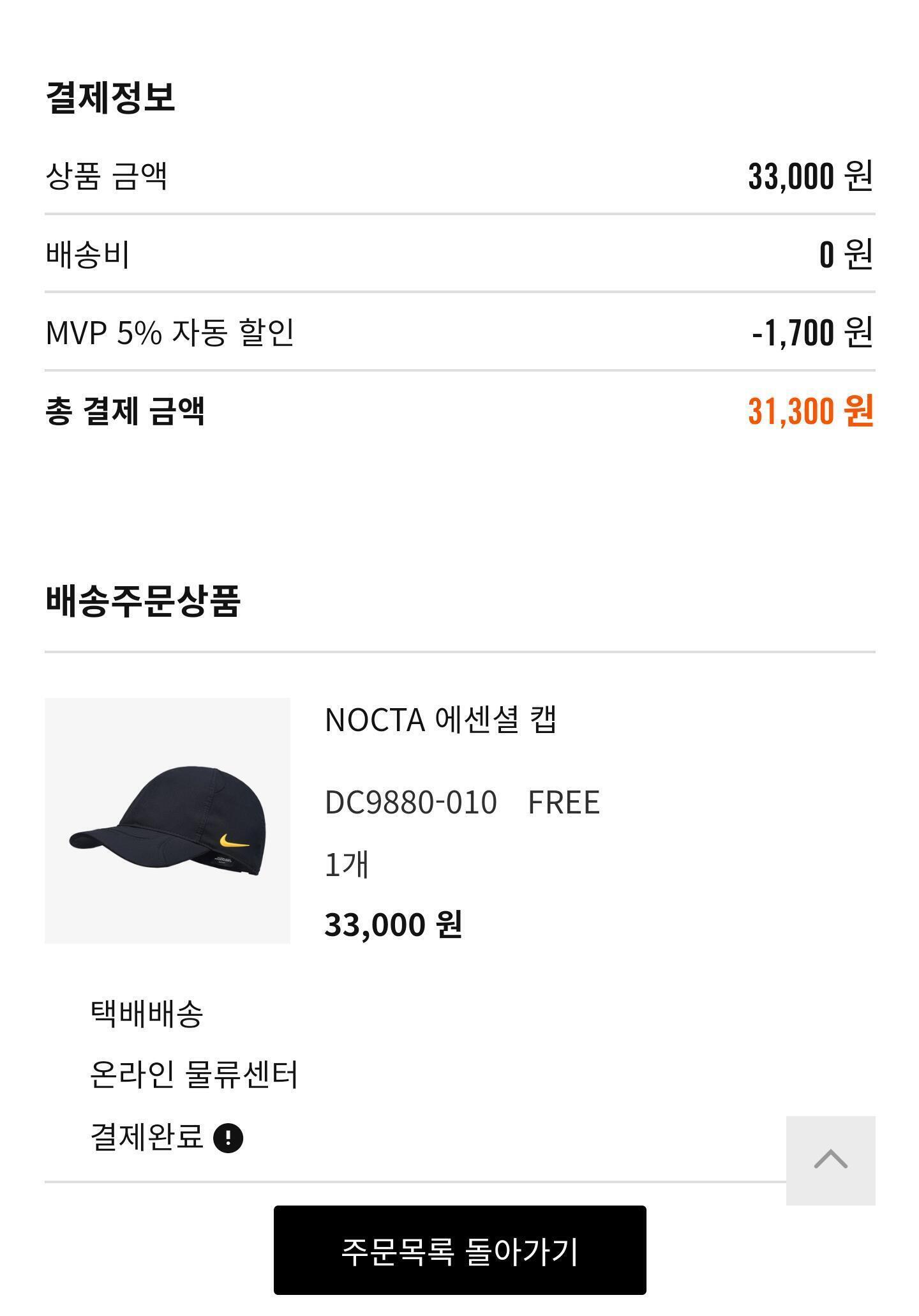Open the info icon next to 결제완료

[228, 1138]
